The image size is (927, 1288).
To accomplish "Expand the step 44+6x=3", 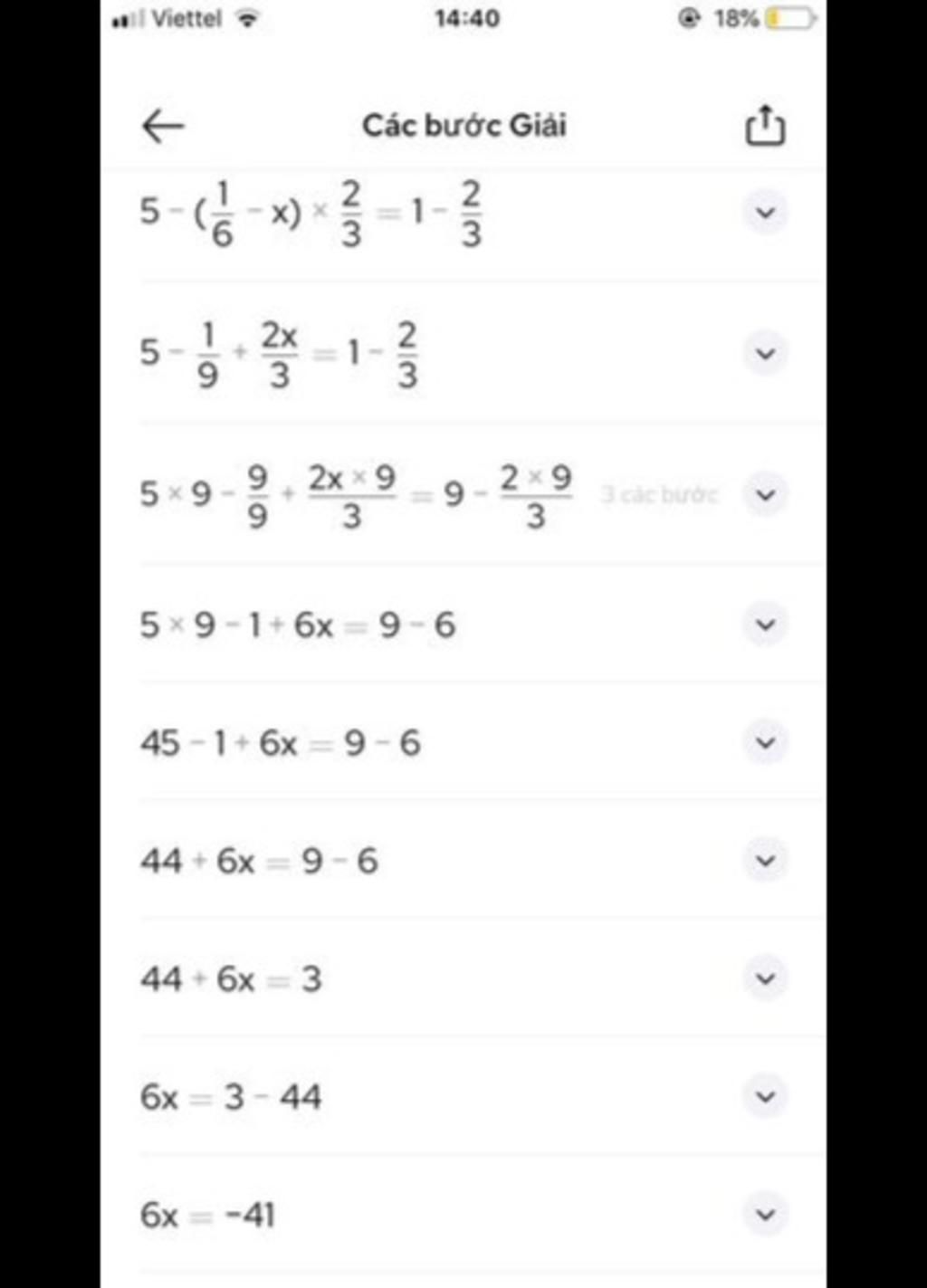I will point(765,978).
